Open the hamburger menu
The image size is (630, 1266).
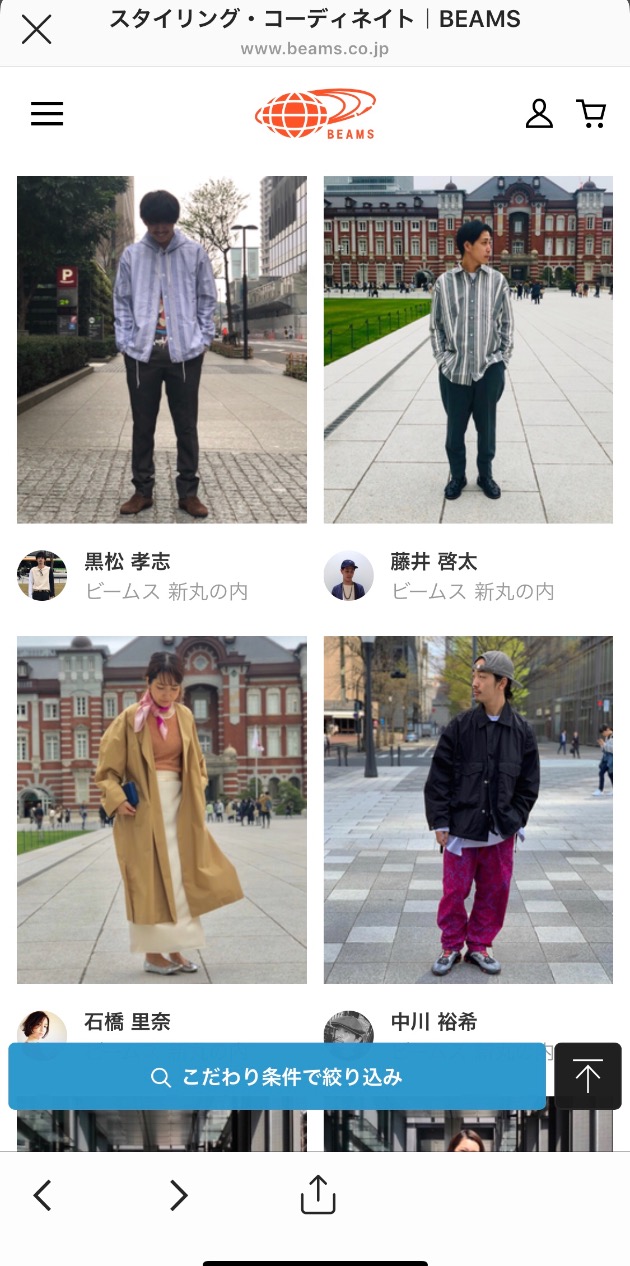(47, 114)
